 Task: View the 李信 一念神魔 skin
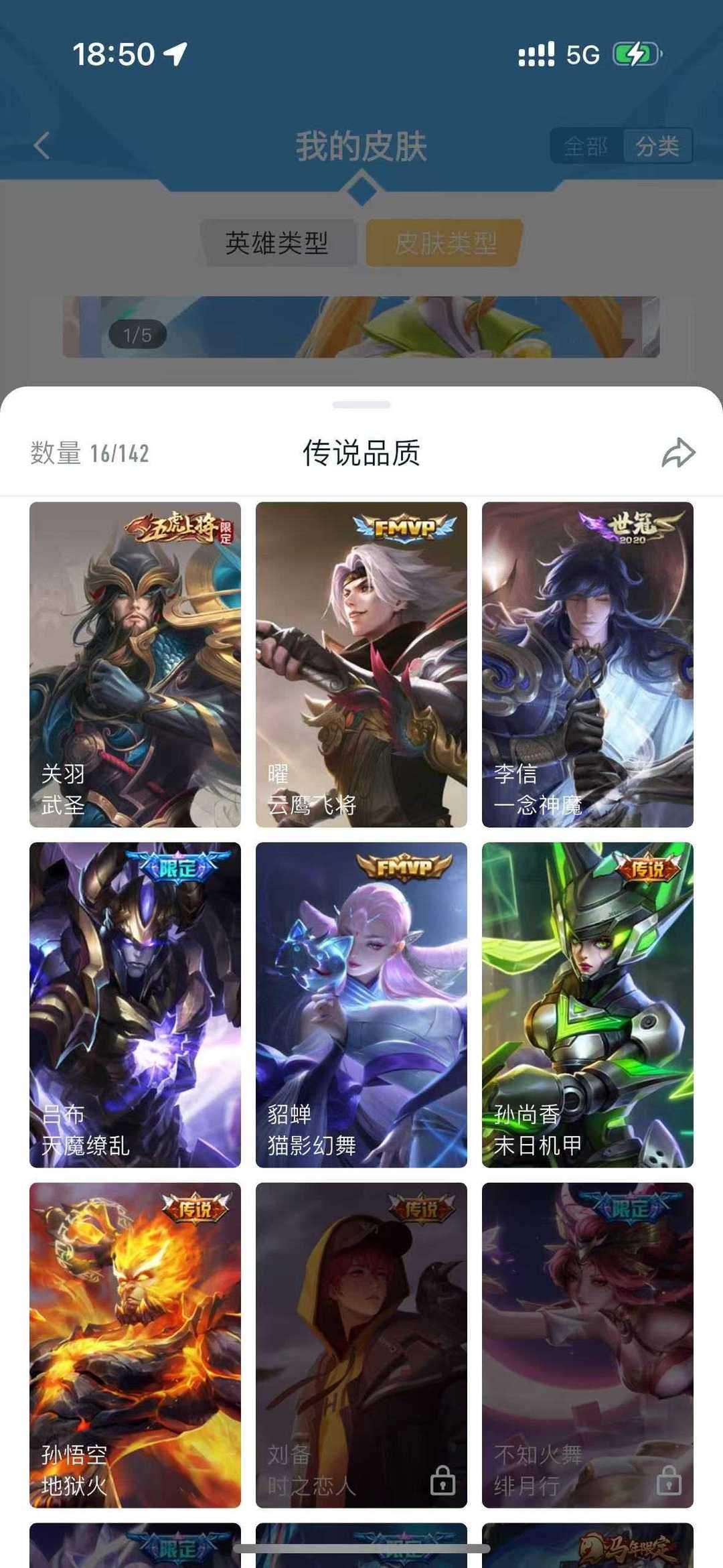[x=588, y=664]
